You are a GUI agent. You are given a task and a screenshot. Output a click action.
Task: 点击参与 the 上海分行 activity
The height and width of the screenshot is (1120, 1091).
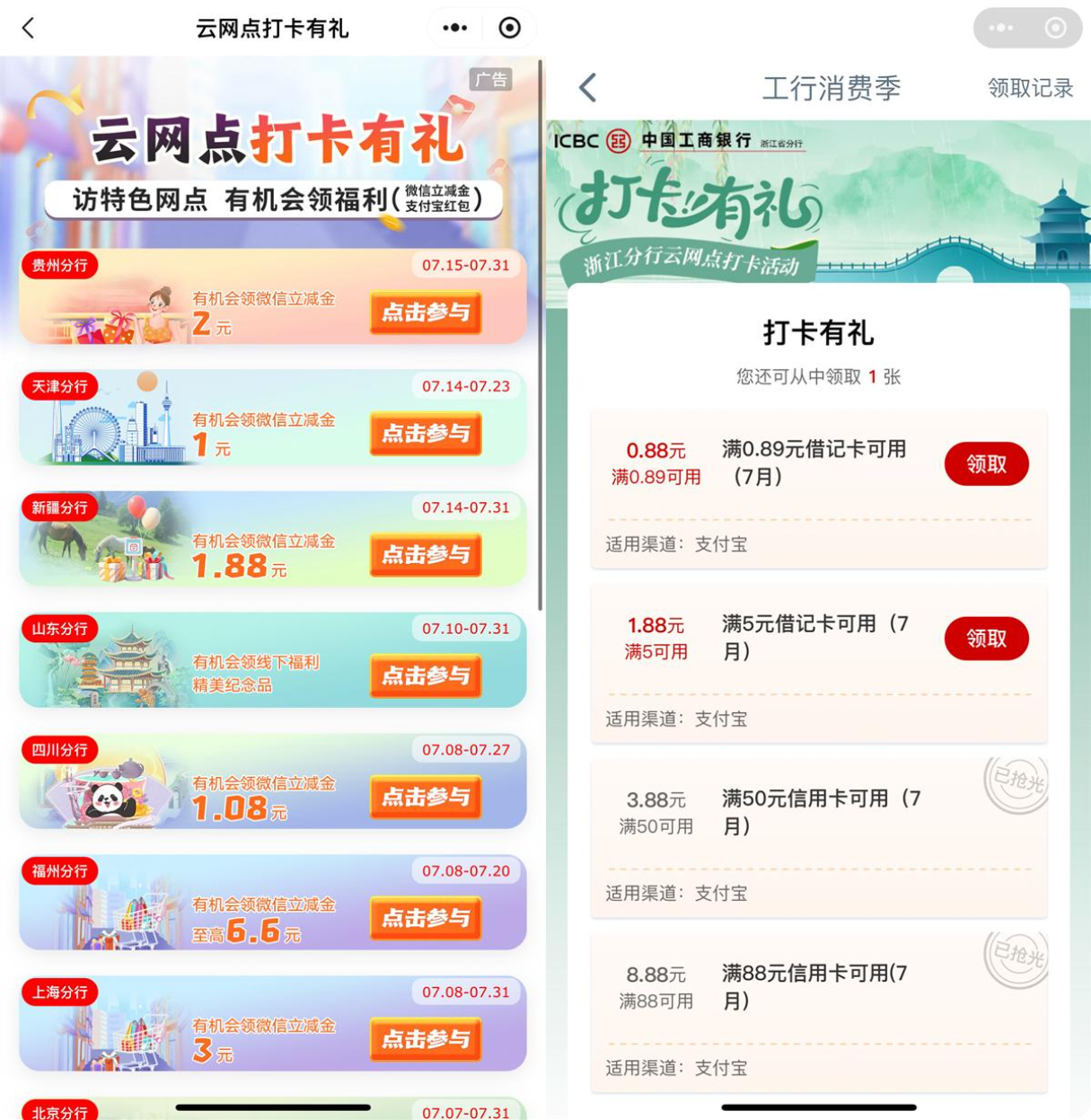click(x=426, y=1040)
